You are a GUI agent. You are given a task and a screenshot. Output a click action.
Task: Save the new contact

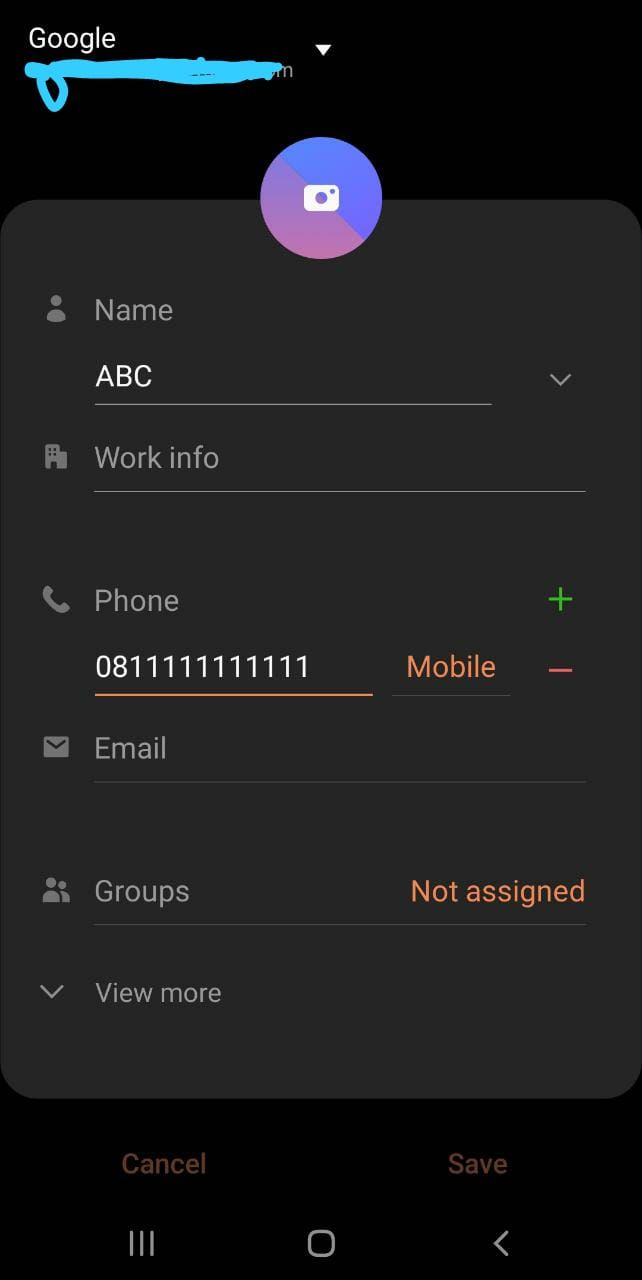tap(477, 1164)
